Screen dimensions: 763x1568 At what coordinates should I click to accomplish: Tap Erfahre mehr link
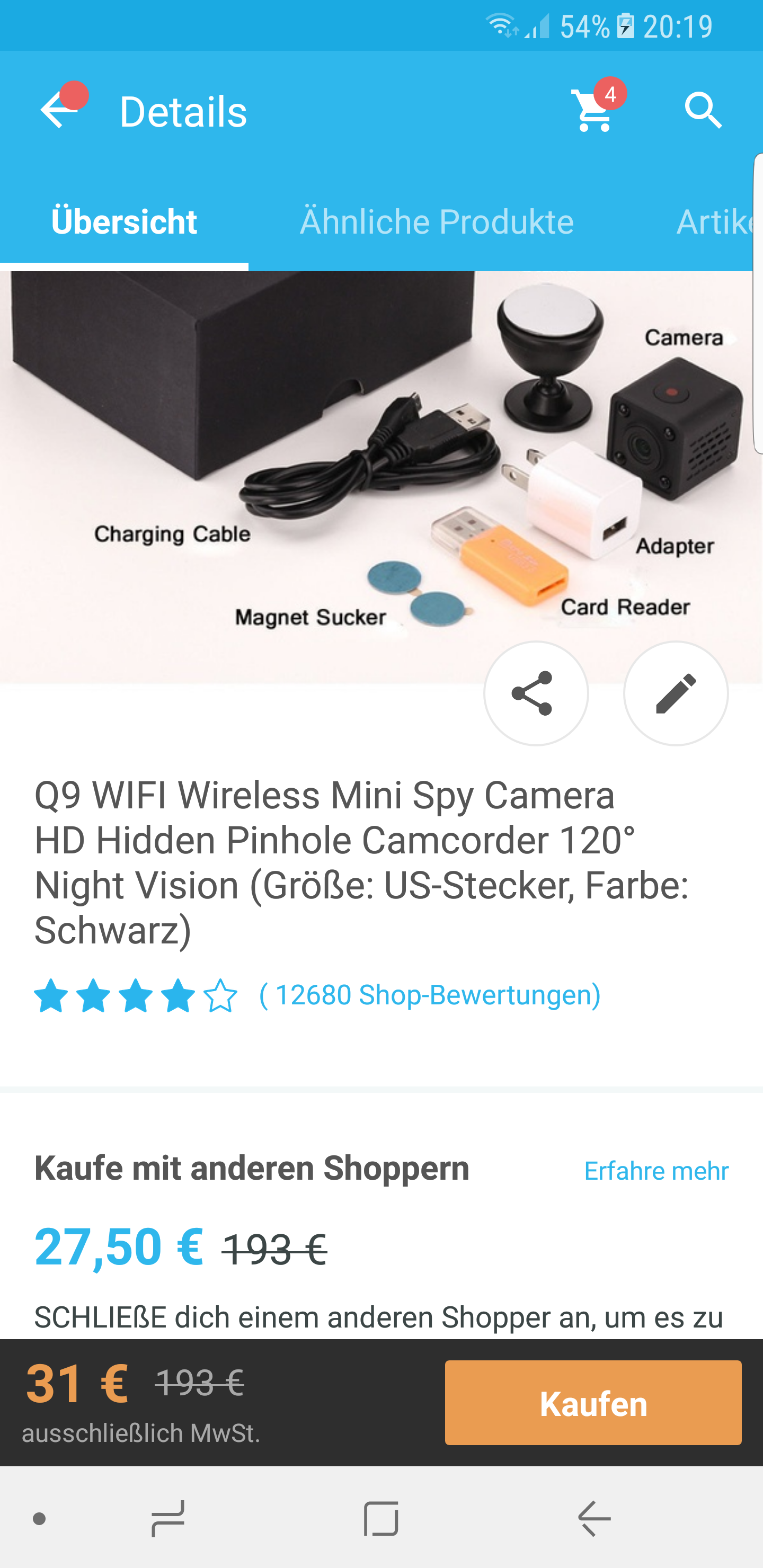(x=656, y=1171)
